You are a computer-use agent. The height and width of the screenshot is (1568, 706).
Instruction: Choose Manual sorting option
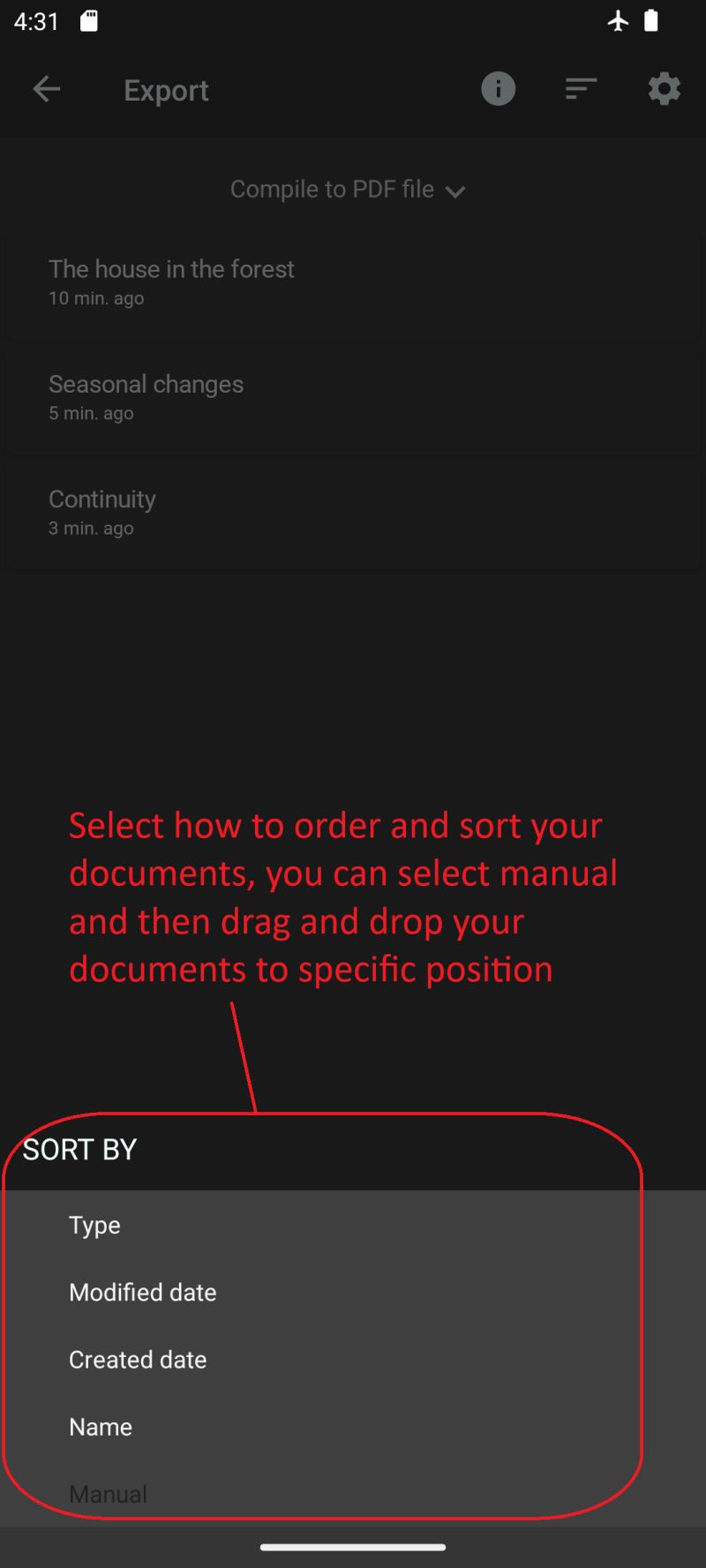pos(353,1494)
